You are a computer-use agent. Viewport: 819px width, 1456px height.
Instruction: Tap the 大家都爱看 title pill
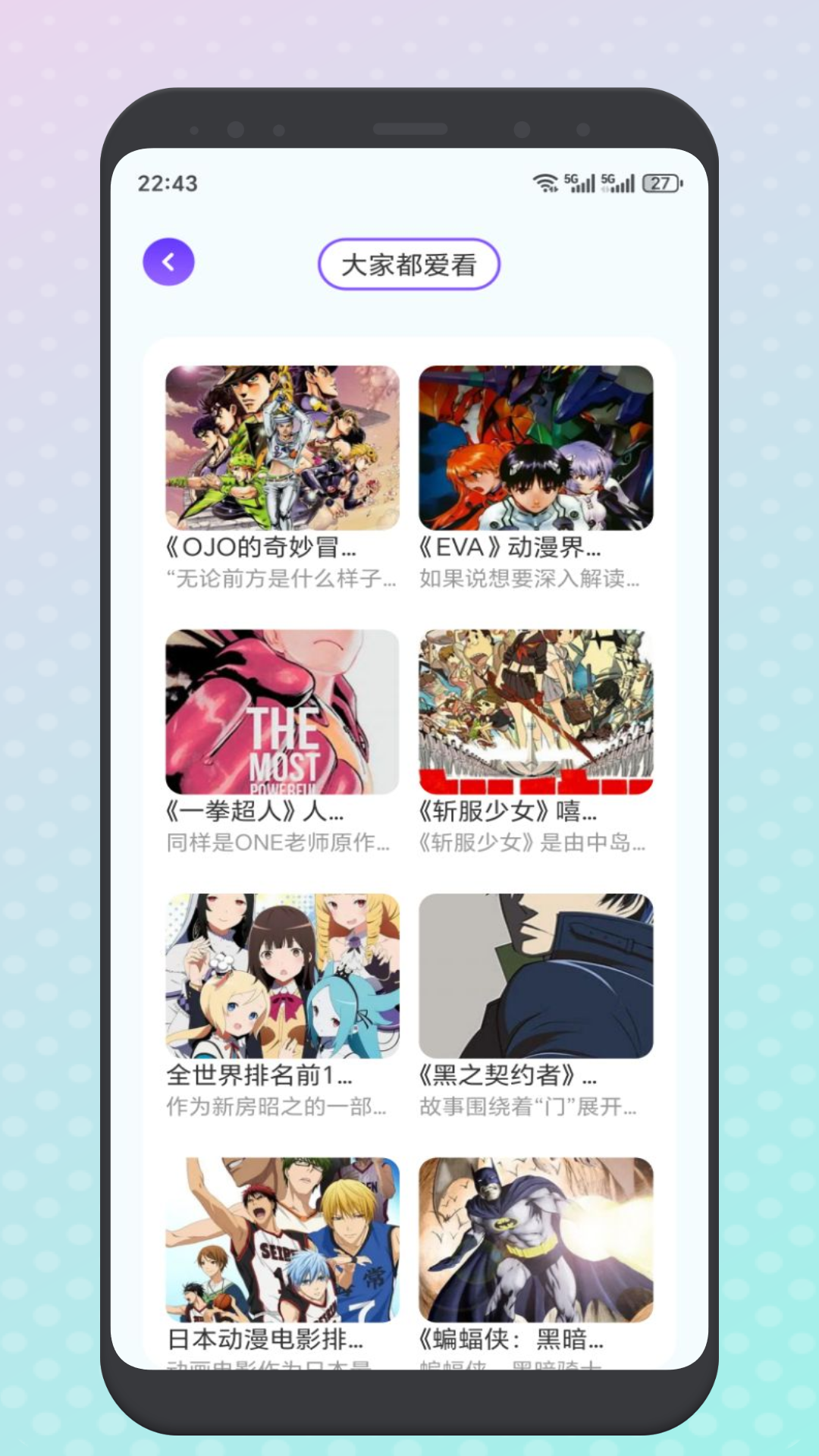point(408,264)
